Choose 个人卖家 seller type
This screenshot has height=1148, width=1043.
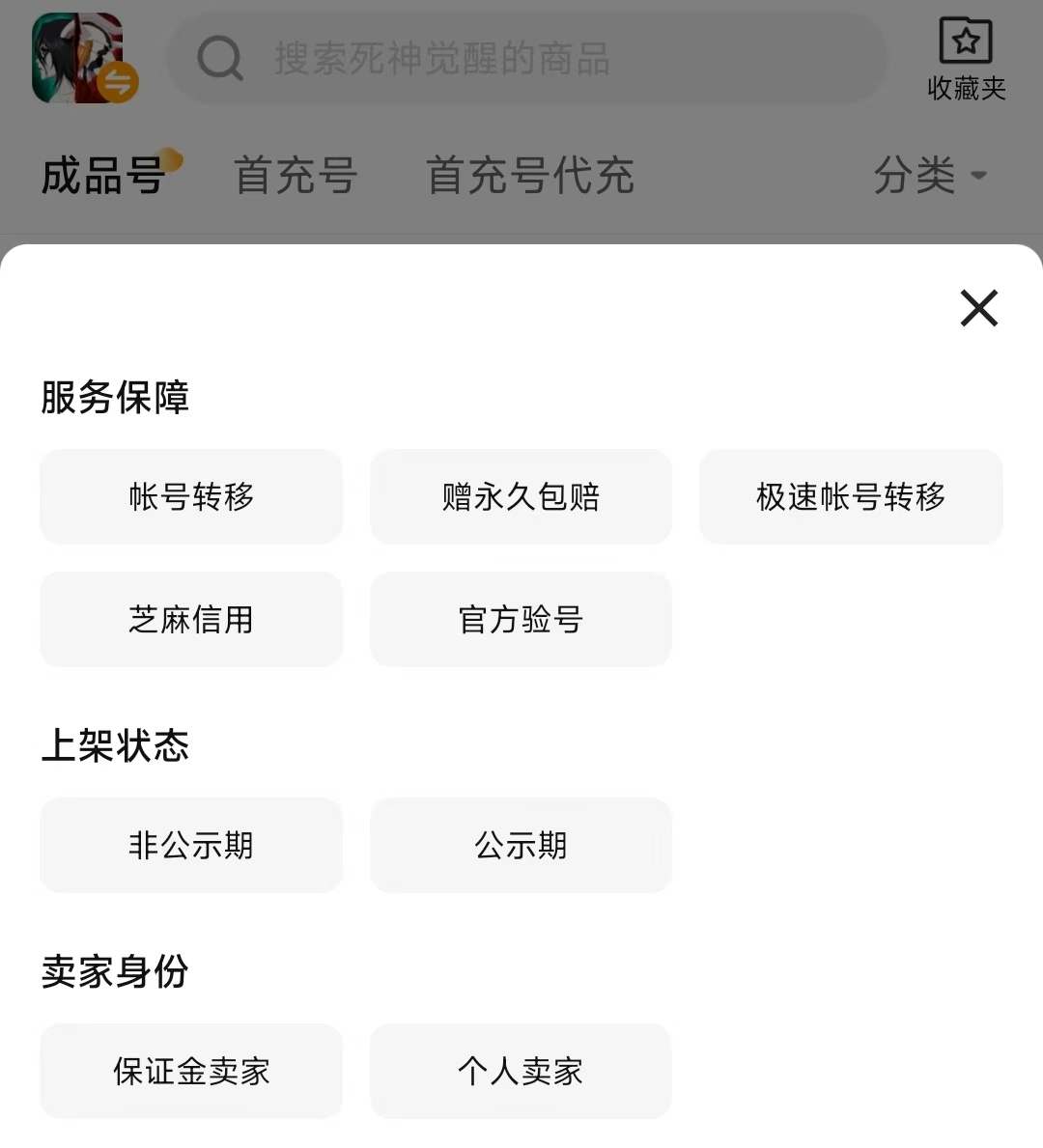point(521,1071)
